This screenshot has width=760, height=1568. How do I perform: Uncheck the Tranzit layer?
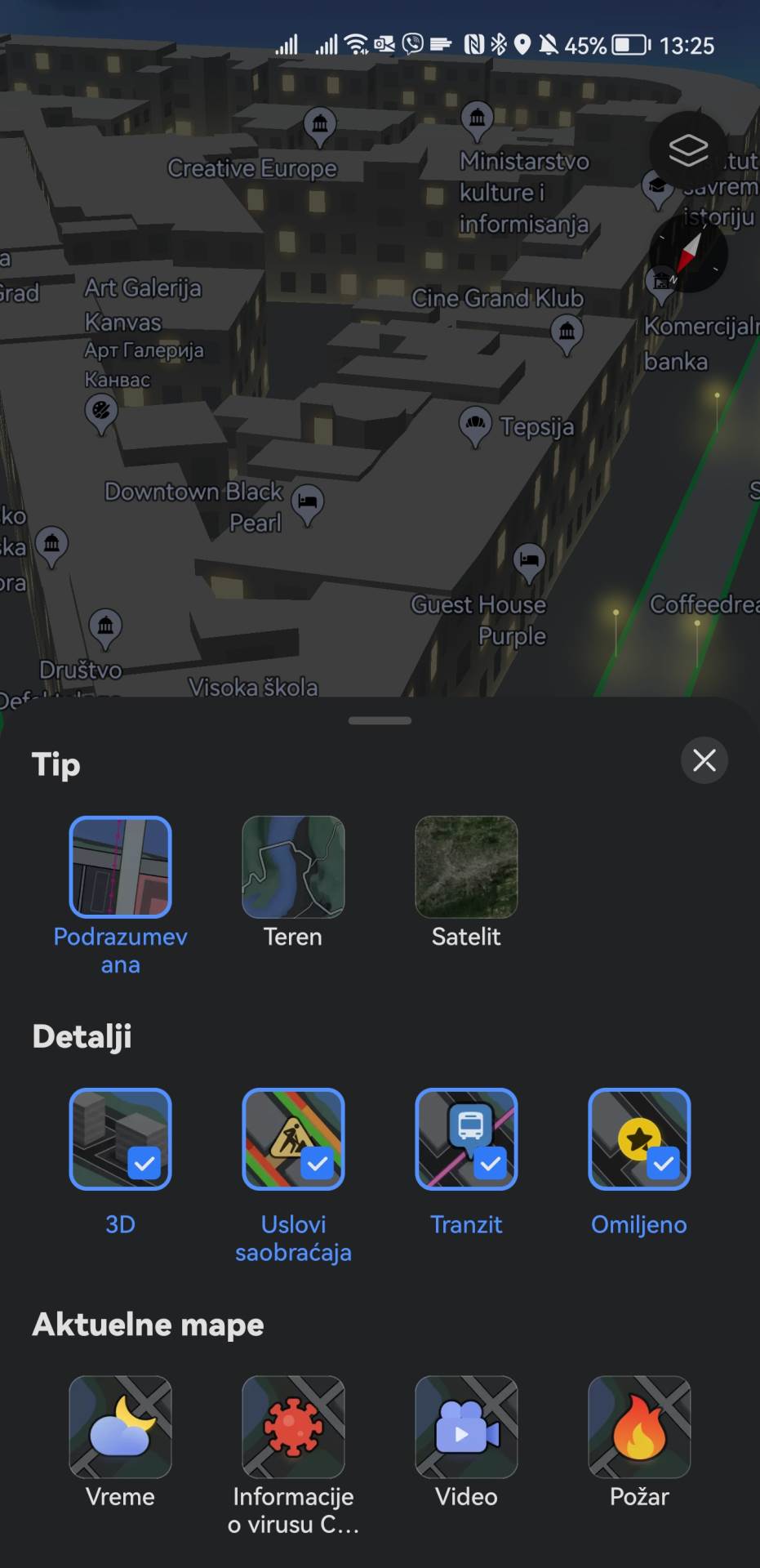[466, 1139]
